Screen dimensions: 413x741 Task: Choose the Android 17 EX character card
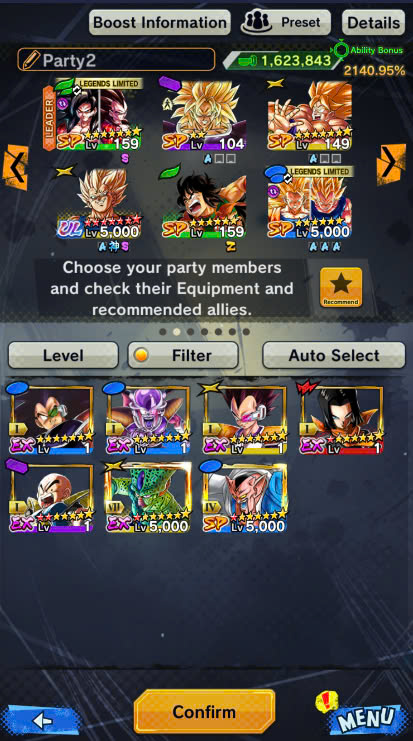pos(341,420)
